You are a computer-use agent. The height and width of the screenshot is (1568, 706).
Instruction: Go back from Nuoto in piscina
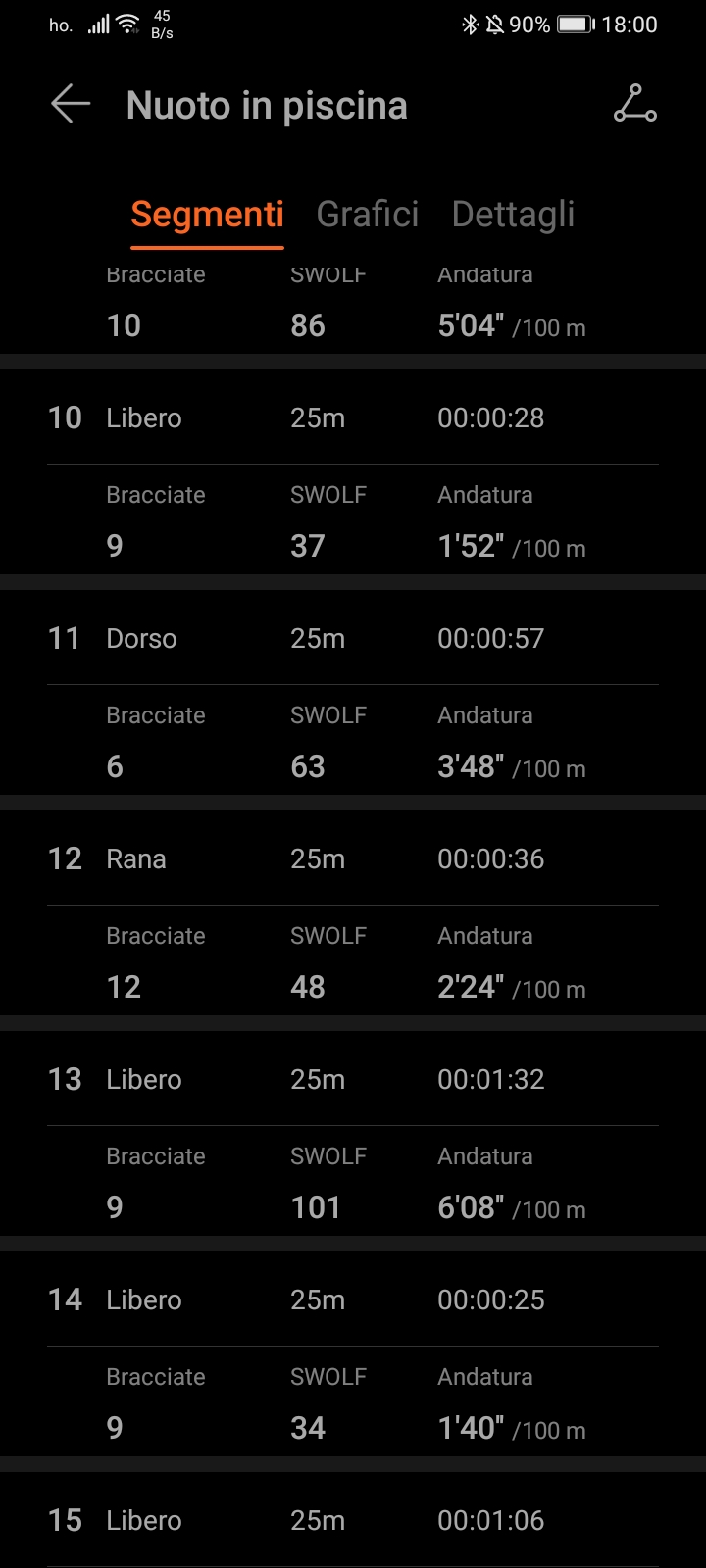pos(71,104)
